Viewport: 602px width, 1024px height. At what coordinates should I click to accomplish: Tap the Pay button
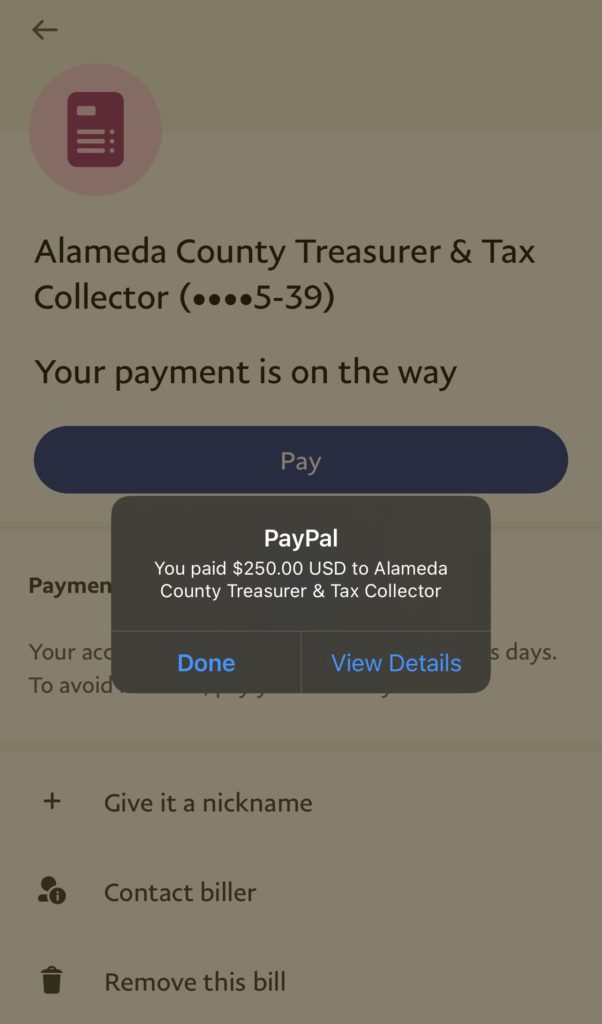(x=300, y=460)
